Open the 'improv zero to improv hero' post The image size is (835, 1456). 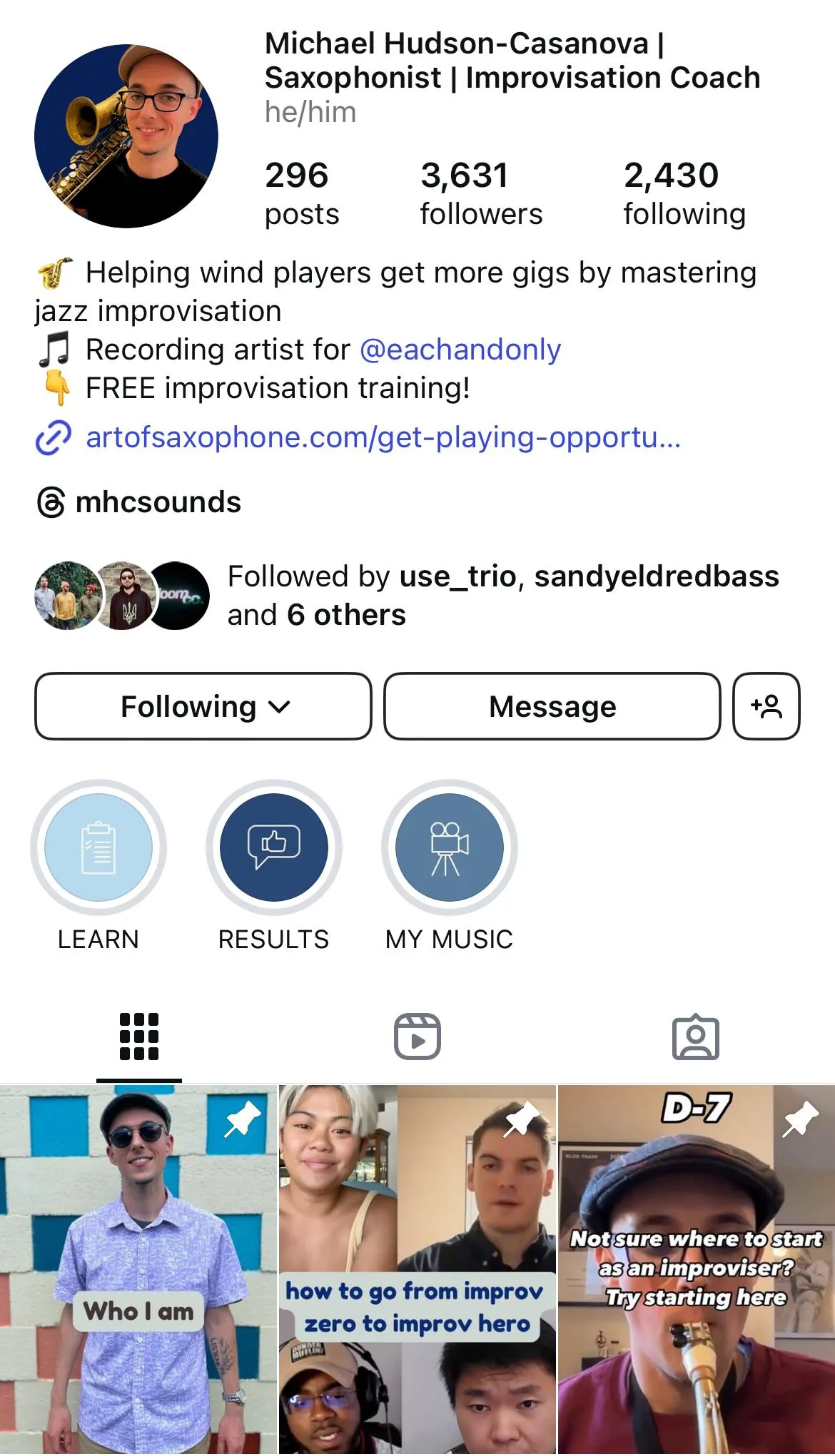pyautogui.click(x=417, y=1271)
